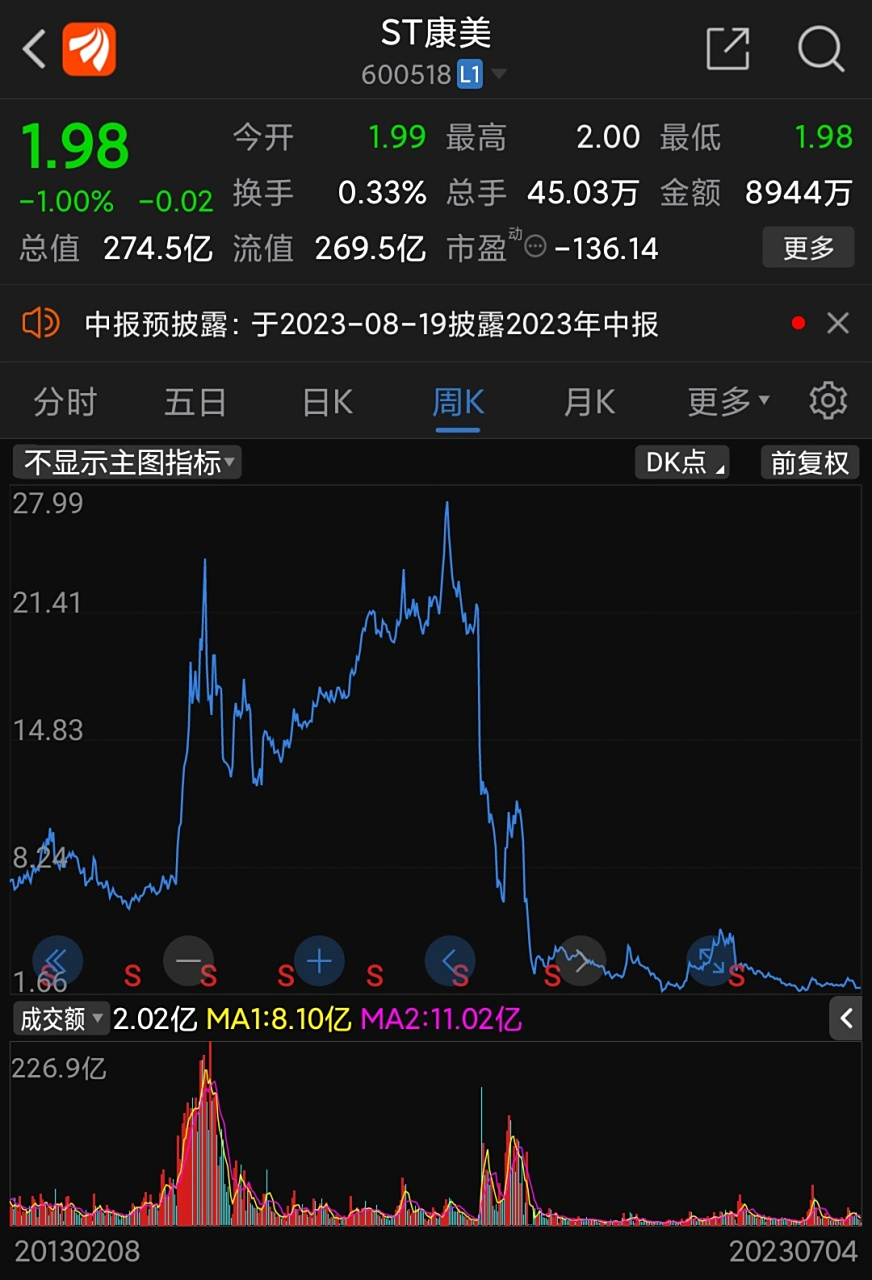Open the 不显示主图指标 indicator dropdown
872x1280 pixels.
126,462
